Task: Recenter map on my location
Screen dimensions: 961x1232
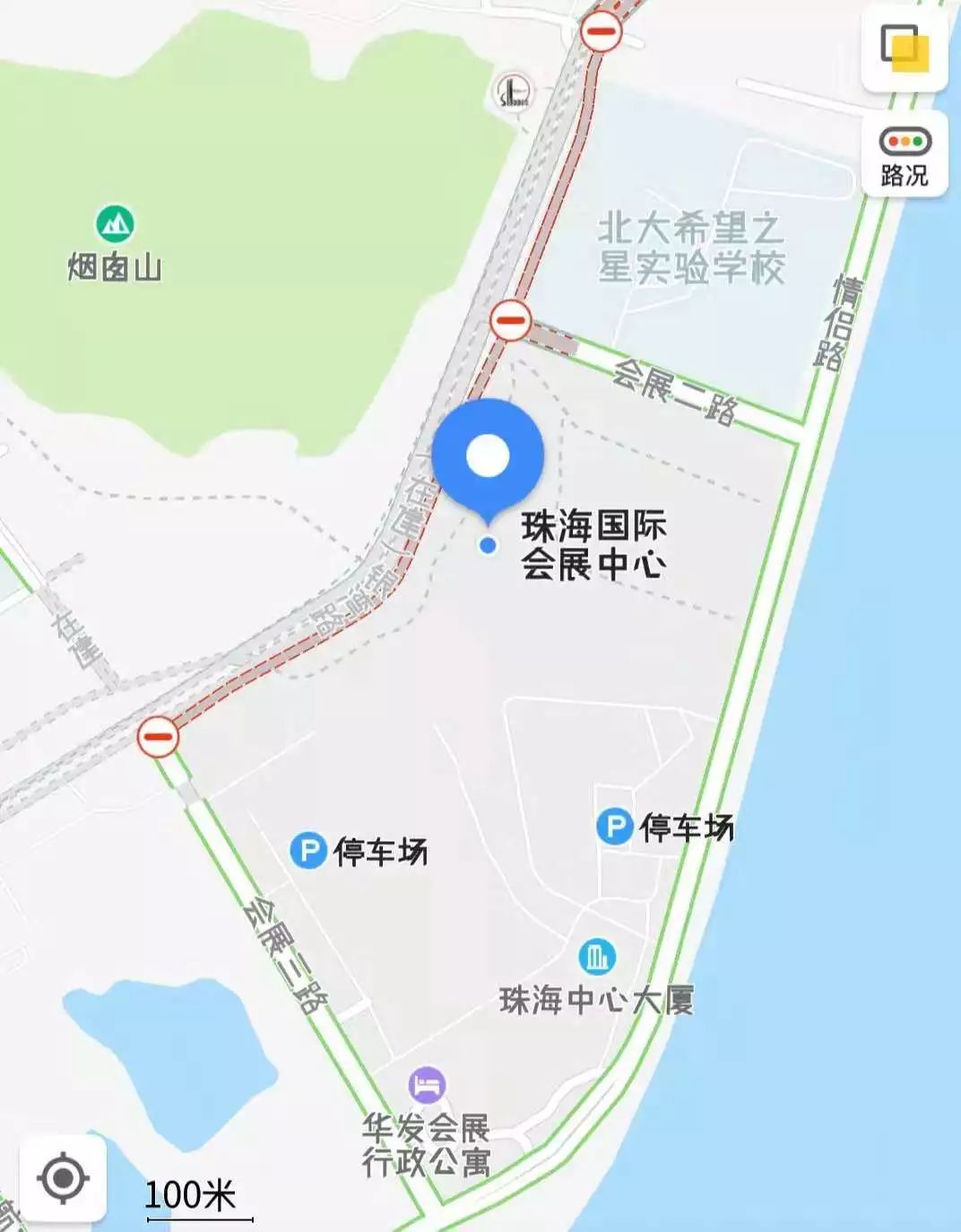Action: coord(63,1177)
